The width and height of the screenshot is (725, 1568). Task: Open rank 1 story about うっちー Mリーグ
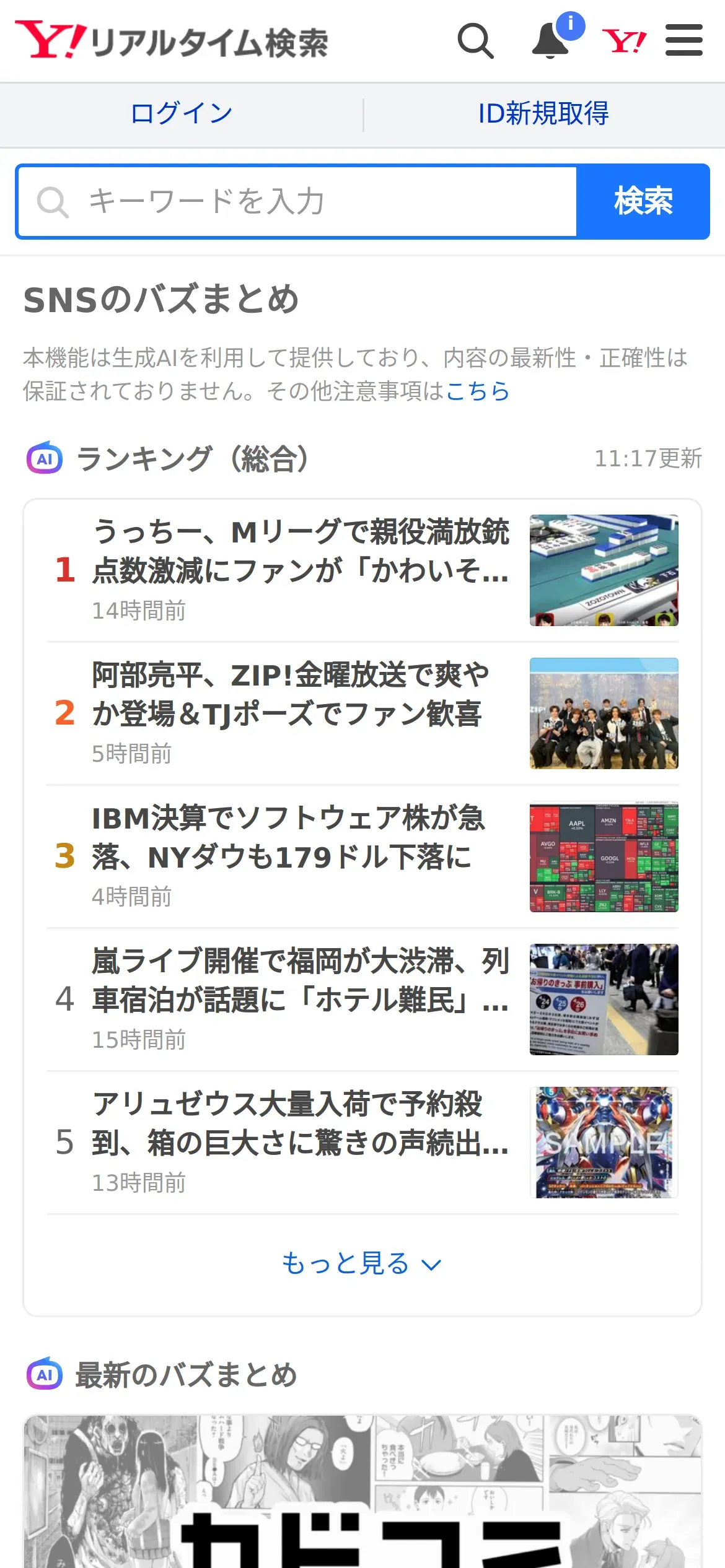[x=362, y=570]
